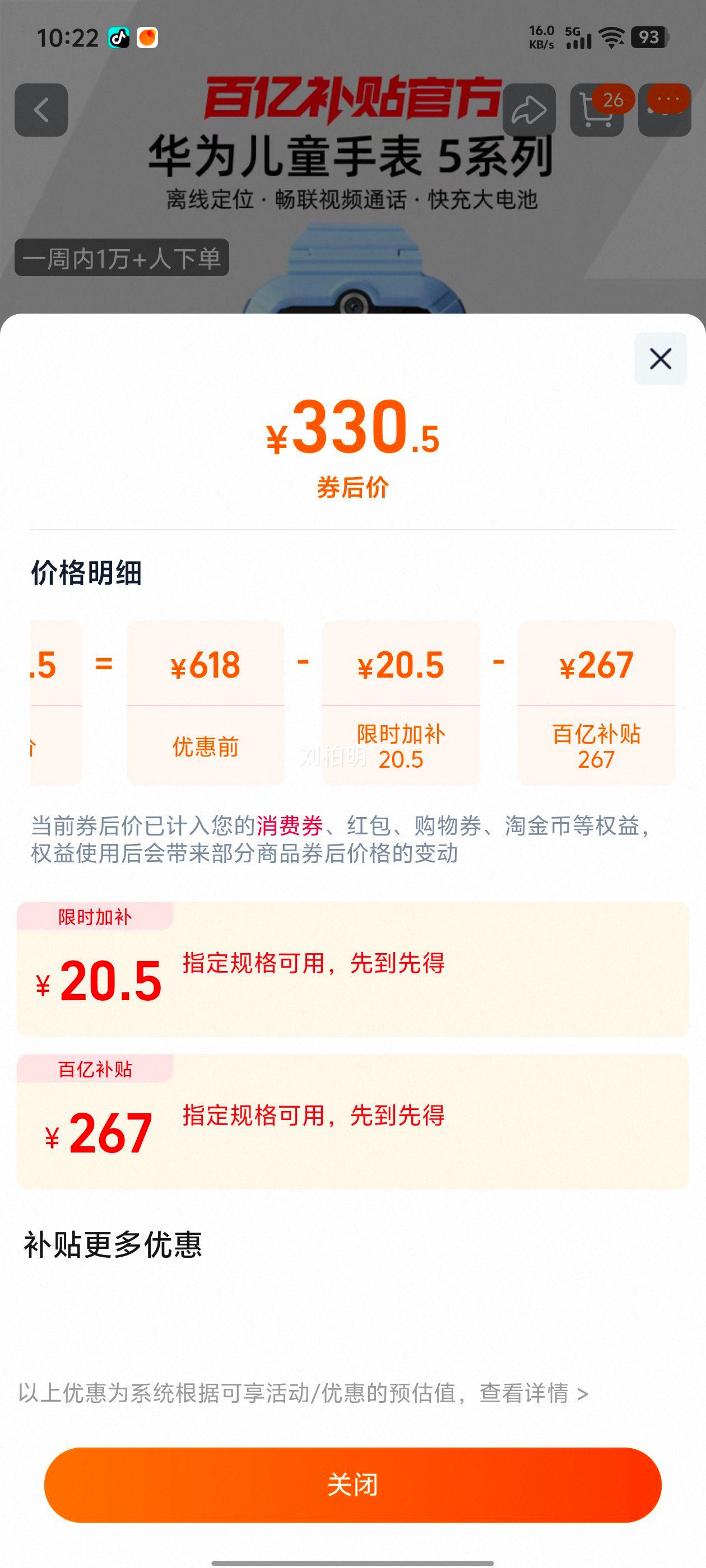Tap the share arrow icon
The height and width of the screenshot is (1568, 706).
click(529, 110)
